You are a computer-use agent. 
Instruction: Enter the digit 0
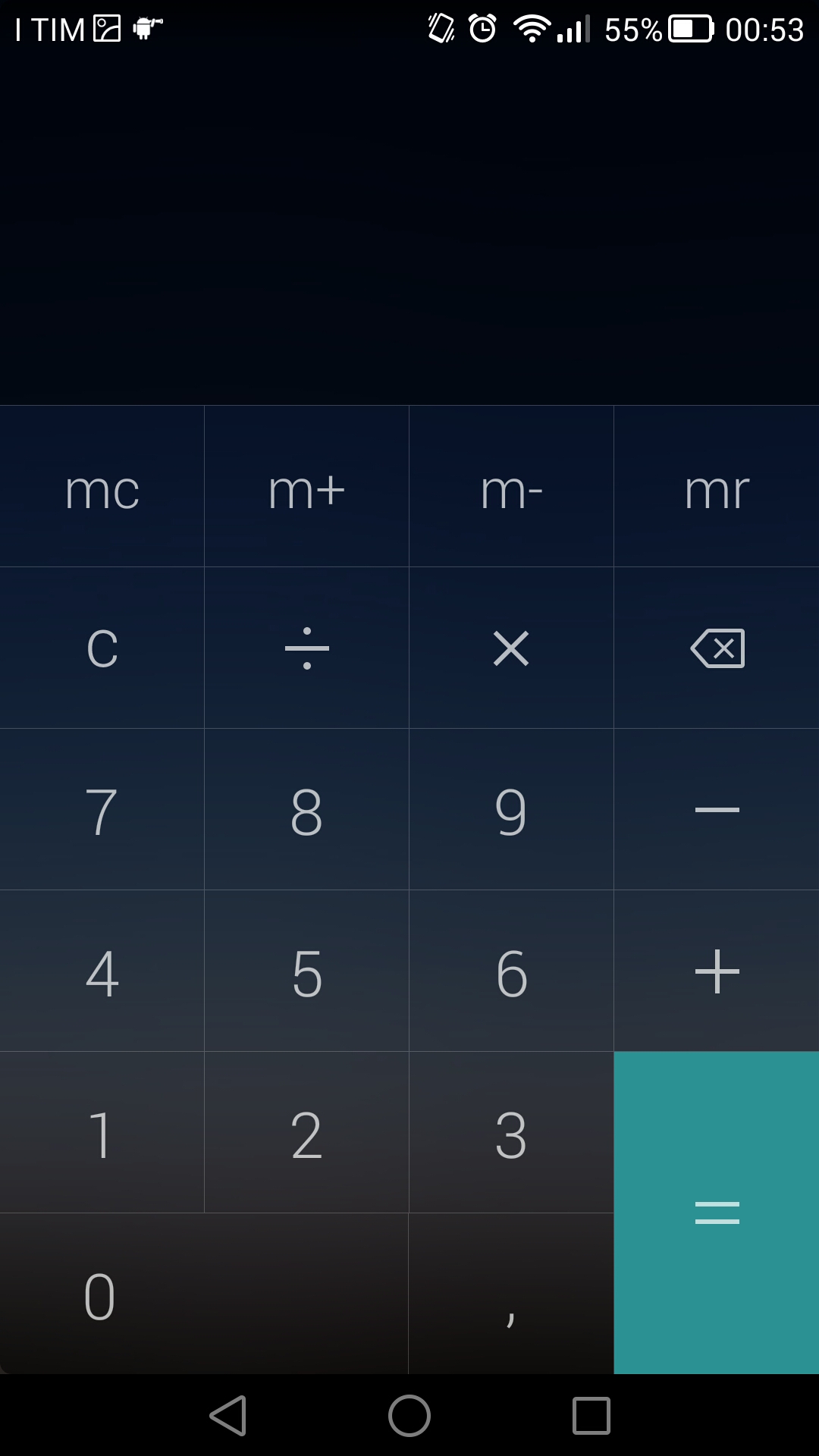tap(204, 1294)
